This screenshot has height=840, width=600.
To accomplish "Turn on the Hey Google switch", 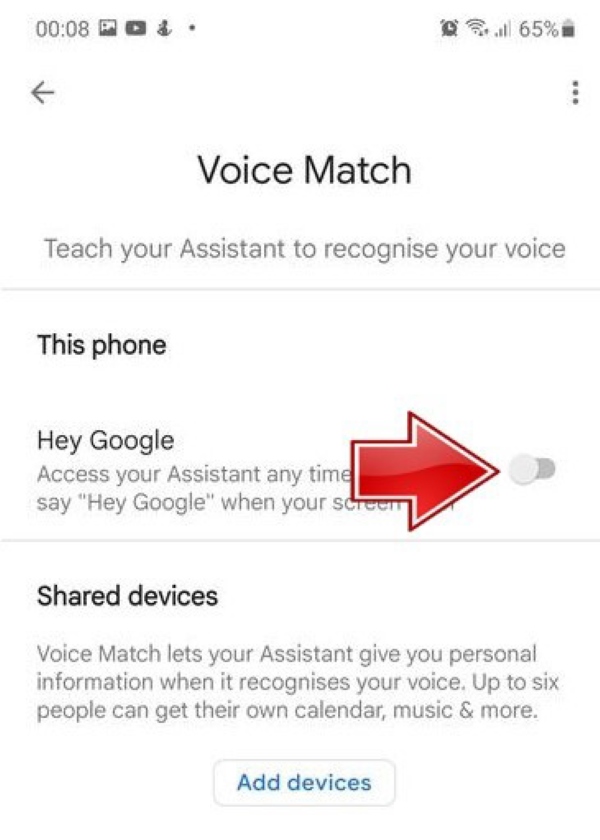I will (x=532, y=469).
